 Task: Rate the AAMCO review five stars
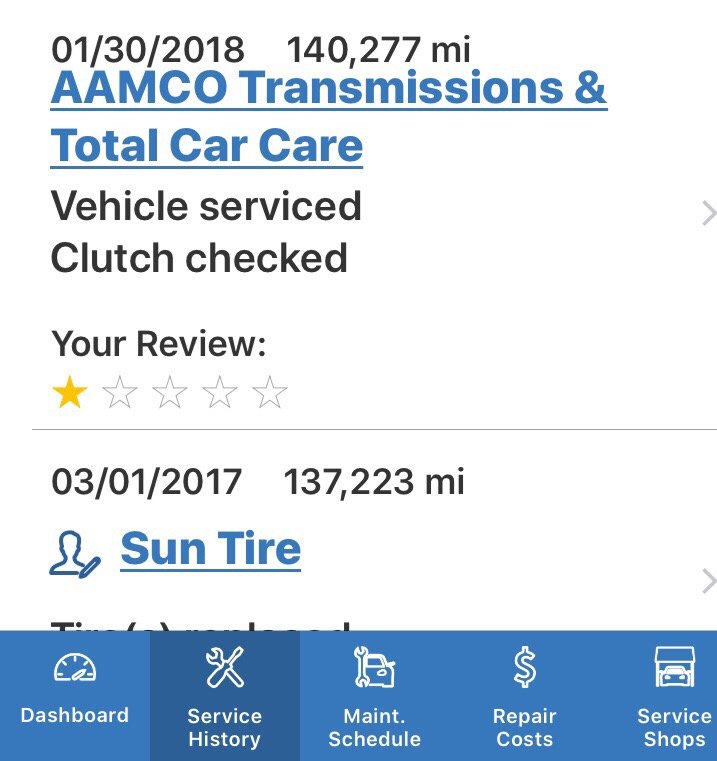coord(270,394)
